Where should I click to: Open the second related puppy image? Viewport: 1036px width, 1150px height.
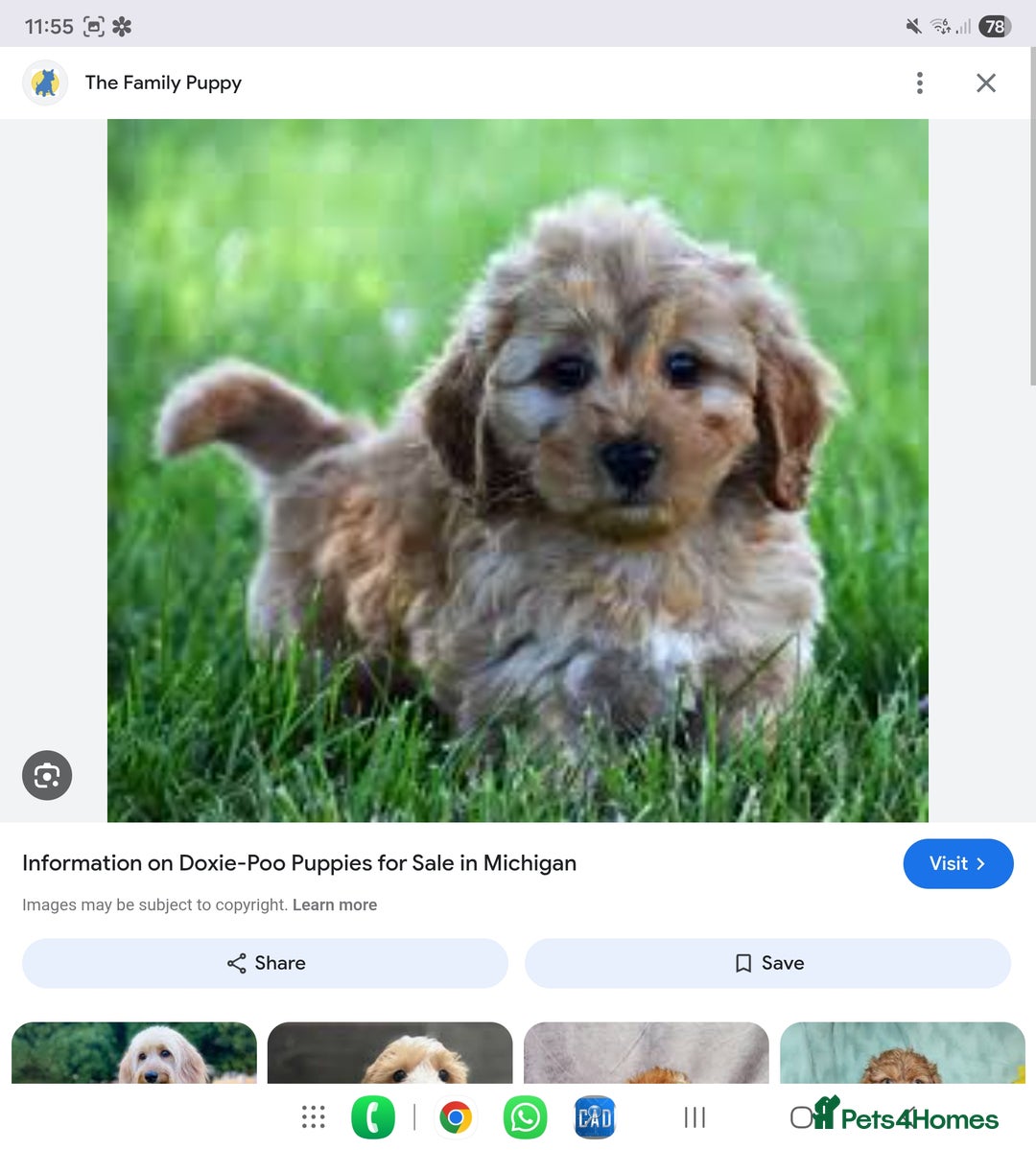point(389,1052)
